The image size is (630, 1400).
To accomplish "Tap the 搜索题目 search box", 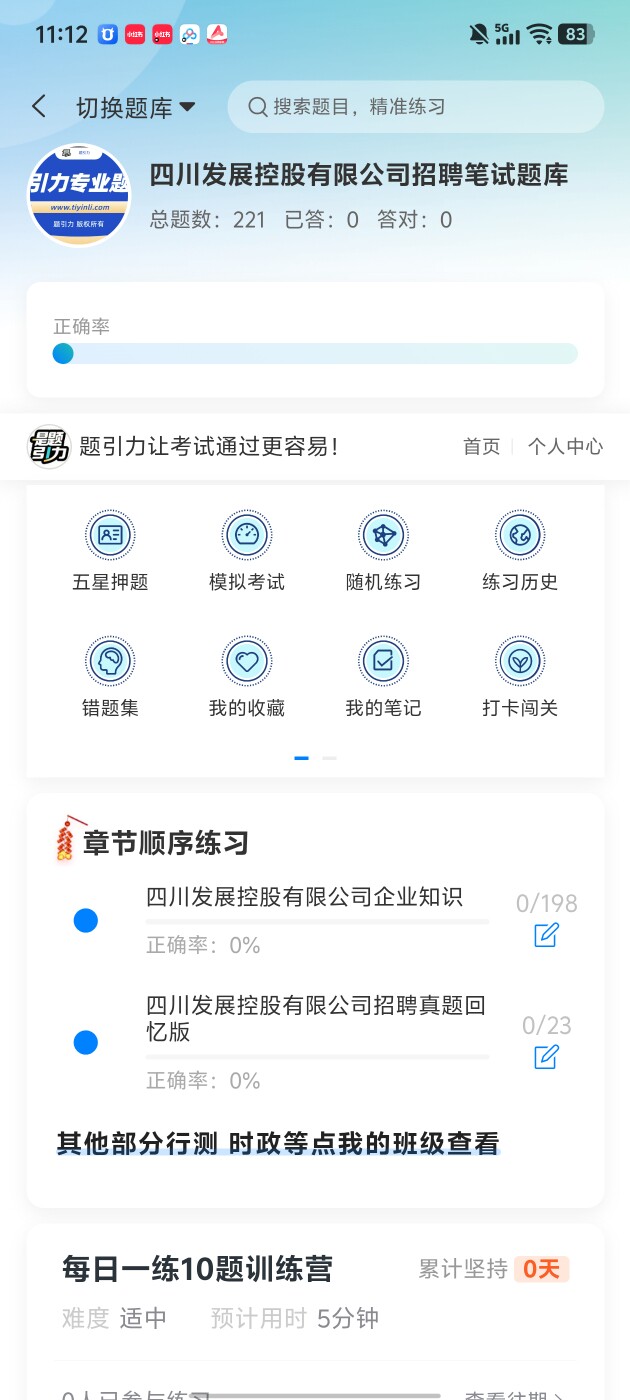I will point(416,107).
